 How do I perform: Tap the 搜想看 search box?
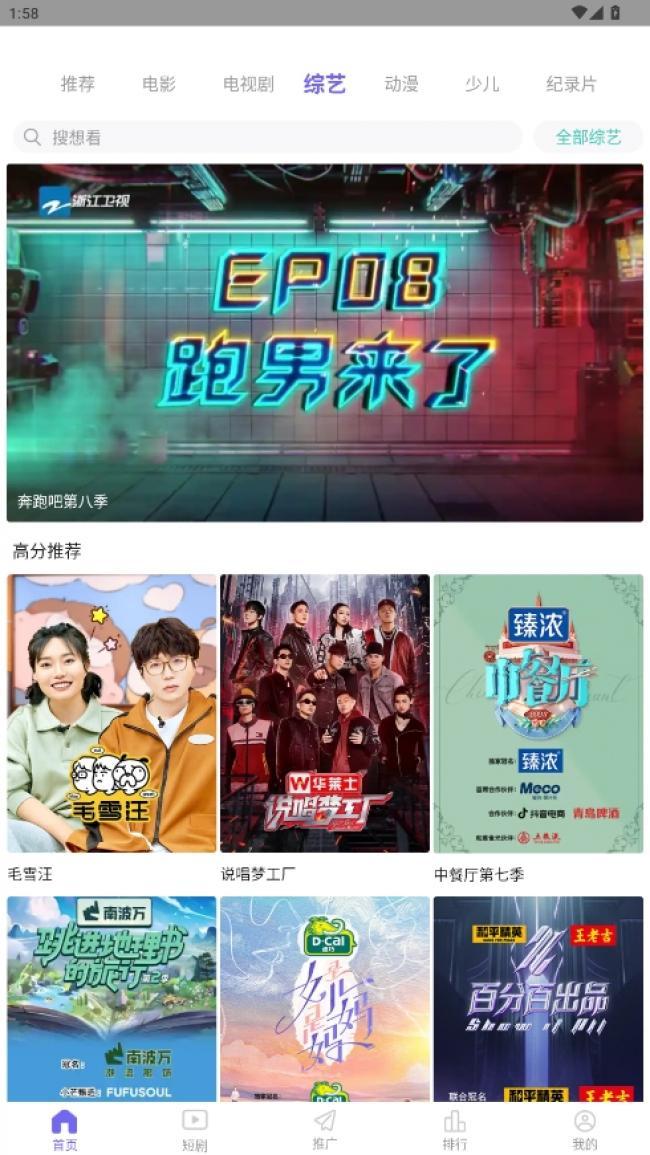[268, 137]
